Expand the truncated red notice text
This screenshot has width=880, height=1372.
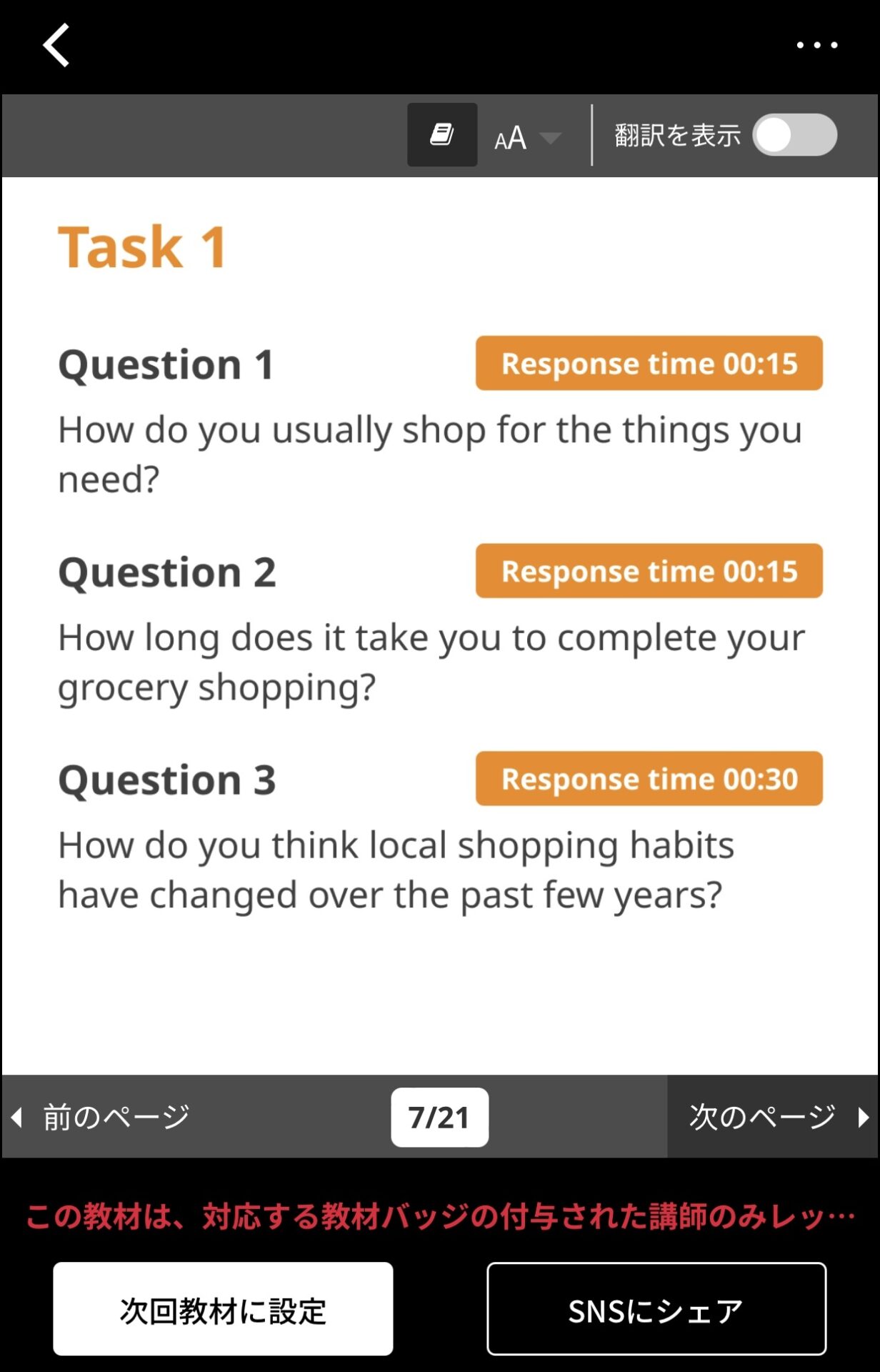[x=440, y=1216]
